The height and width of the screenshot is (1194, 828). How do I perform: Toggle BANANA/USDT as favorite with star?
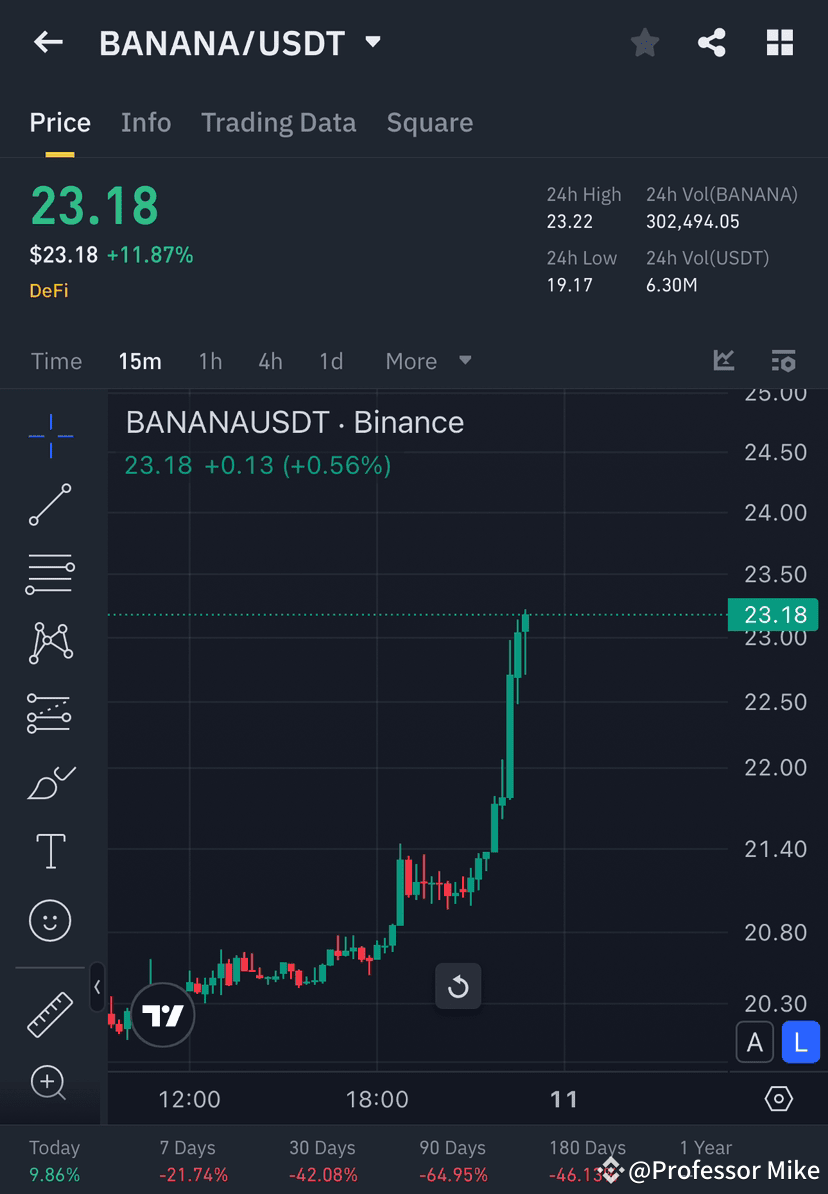(644, 42)
